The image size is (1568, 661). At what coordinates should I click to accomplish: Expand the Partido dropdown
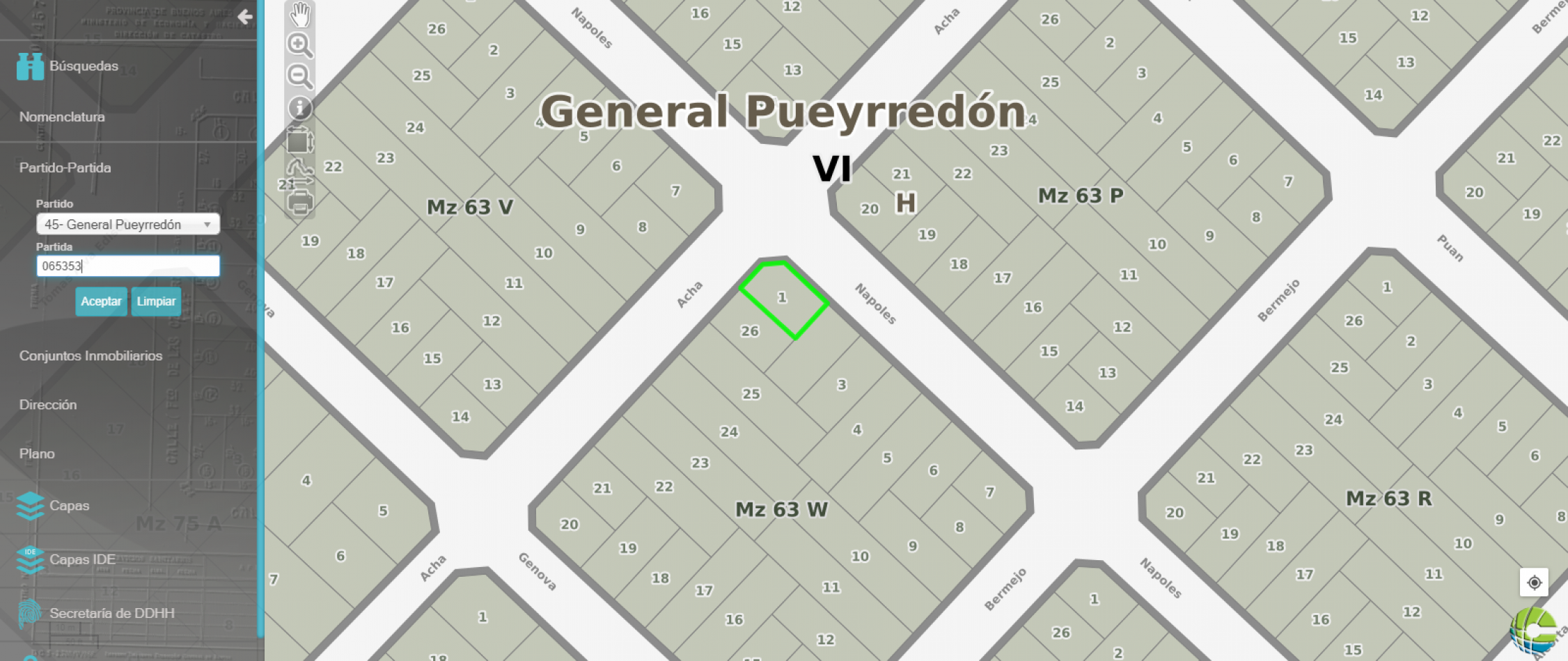(x=128, y=224)
